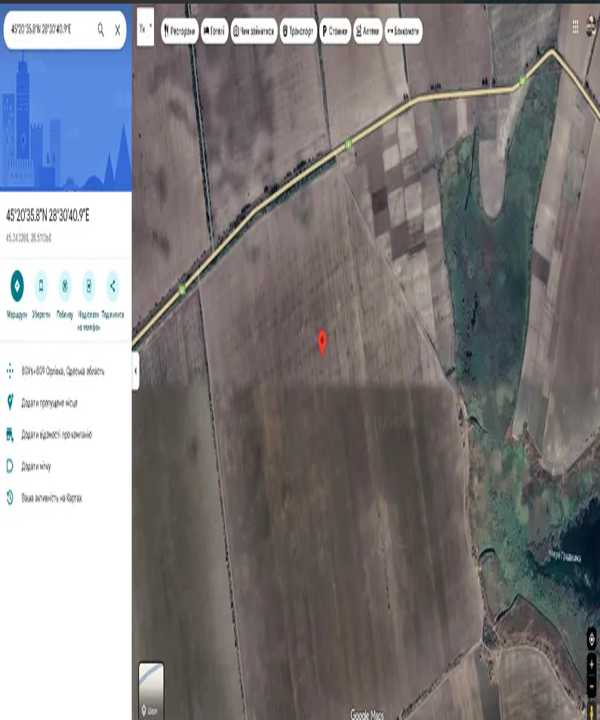Collapse the side panel arrow
The height and width of the screenshot is (720, 600).
point(135,370)
